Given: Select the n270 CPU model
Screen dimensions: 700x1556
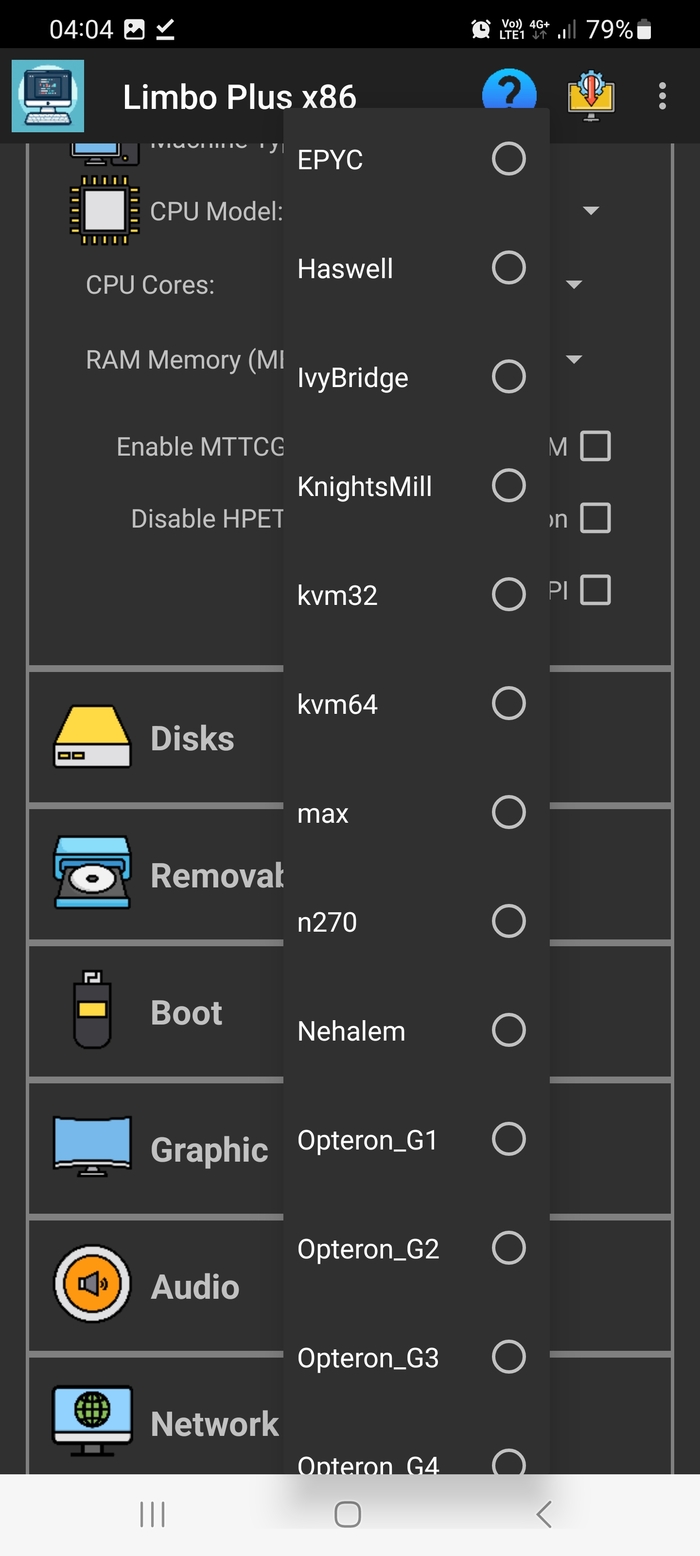Looking at the screenshot, I should pos(416,921).
